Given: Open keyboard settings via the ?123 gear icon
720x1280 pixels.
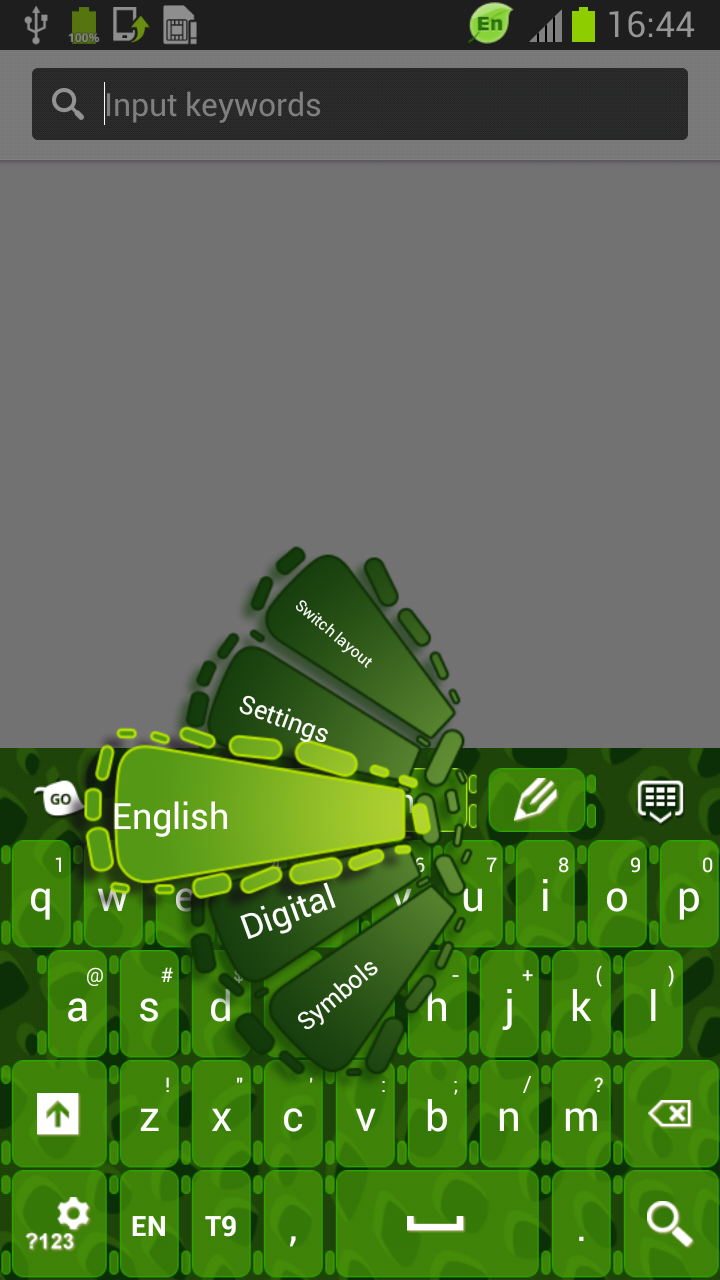Looking at the screenshot, I should click(x=57, y=1222).
